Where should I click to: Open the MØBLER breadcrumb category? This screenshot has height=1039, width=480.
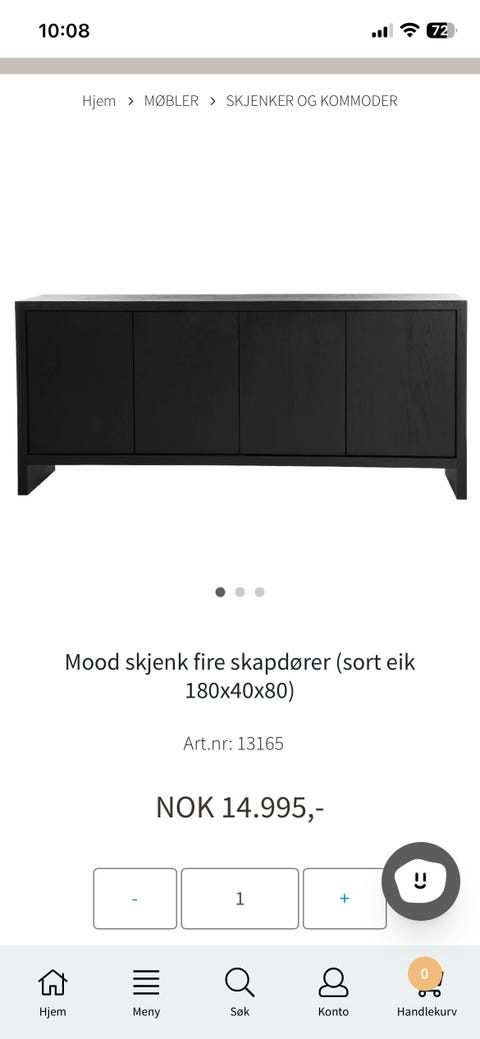tap(171, 101)
